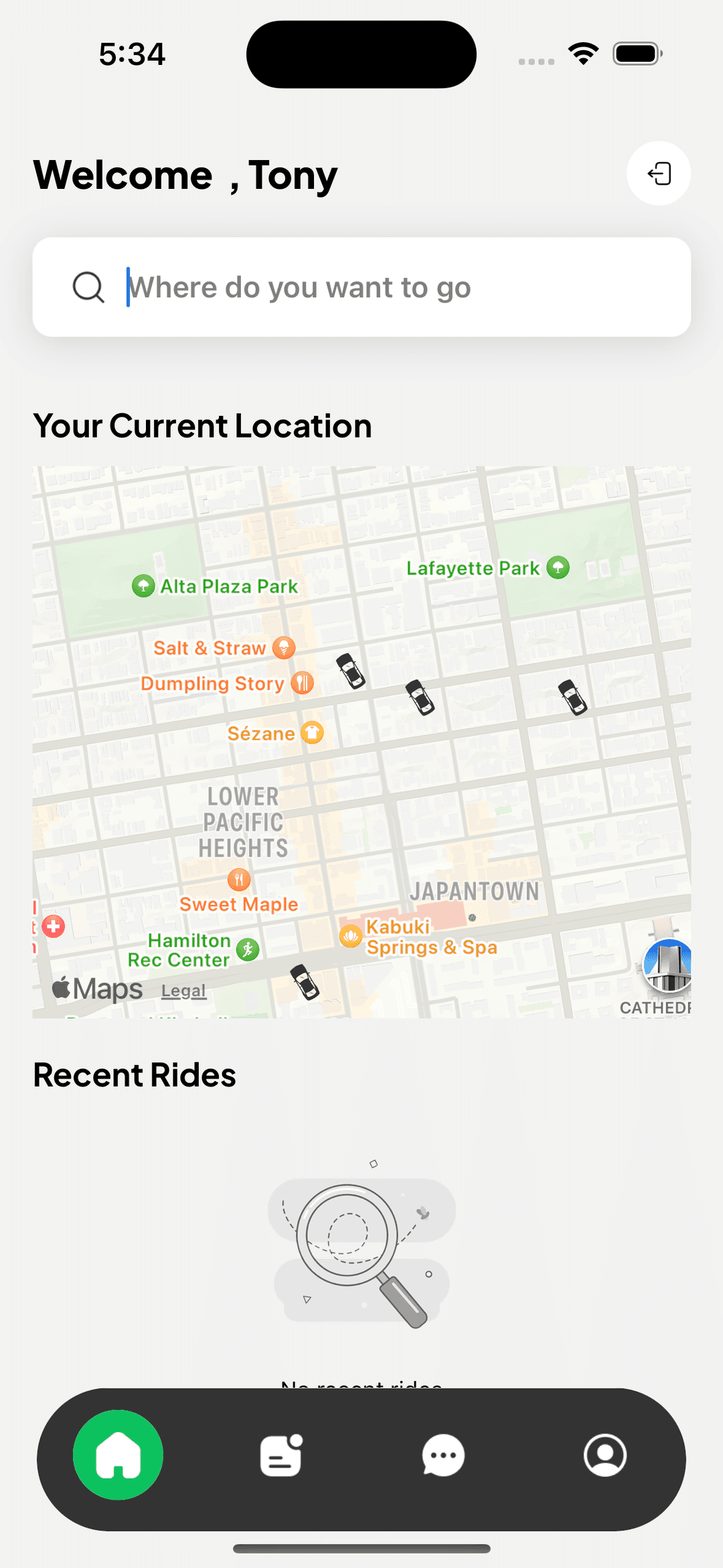The height and width of the screenshot is (1568, 723).
Task: Select the Dumpling Story restaurant pin
Action: coord(302,683)
